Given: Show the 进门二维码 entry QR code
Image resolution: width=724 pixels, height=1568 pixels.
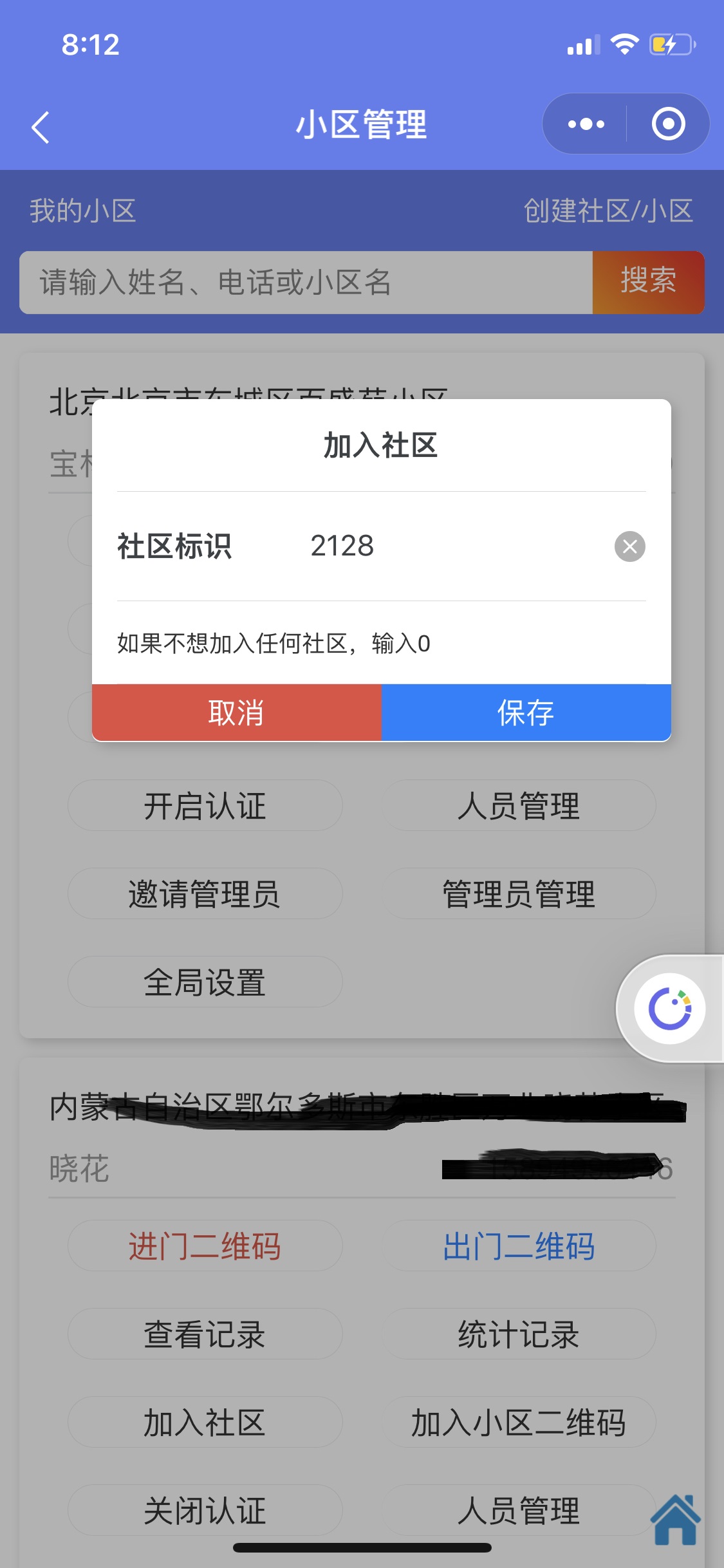Looking at the screenshot, I should [205, 1246].
